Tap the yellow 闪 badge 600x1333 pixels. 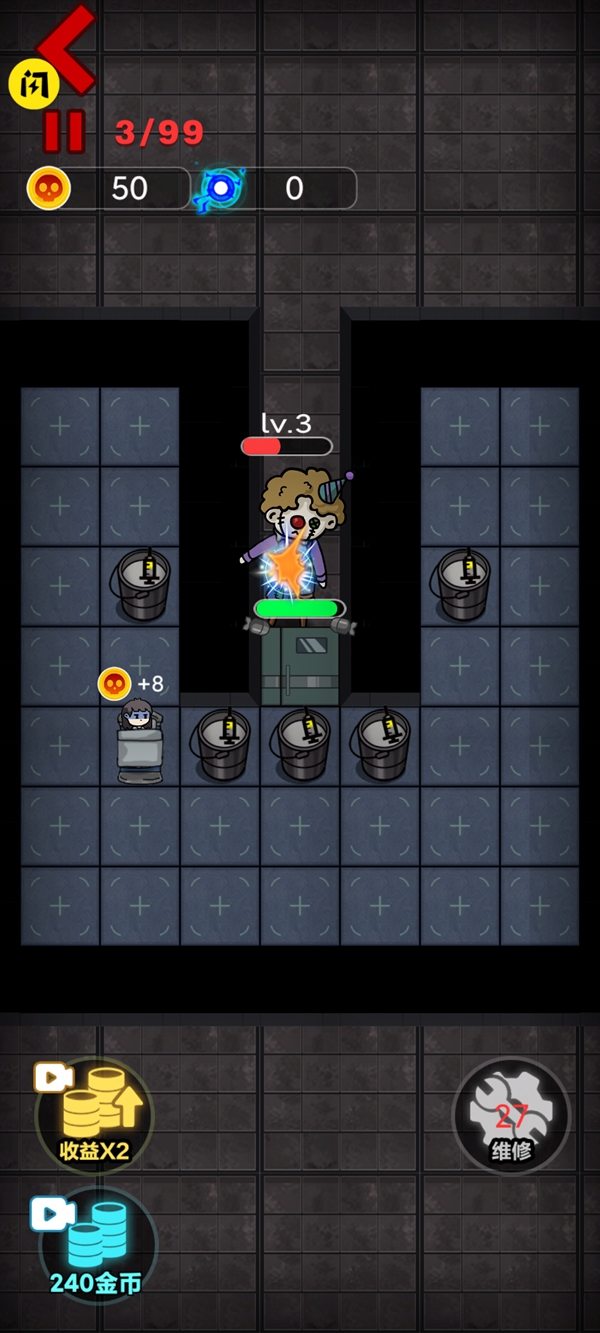point(32,86)
